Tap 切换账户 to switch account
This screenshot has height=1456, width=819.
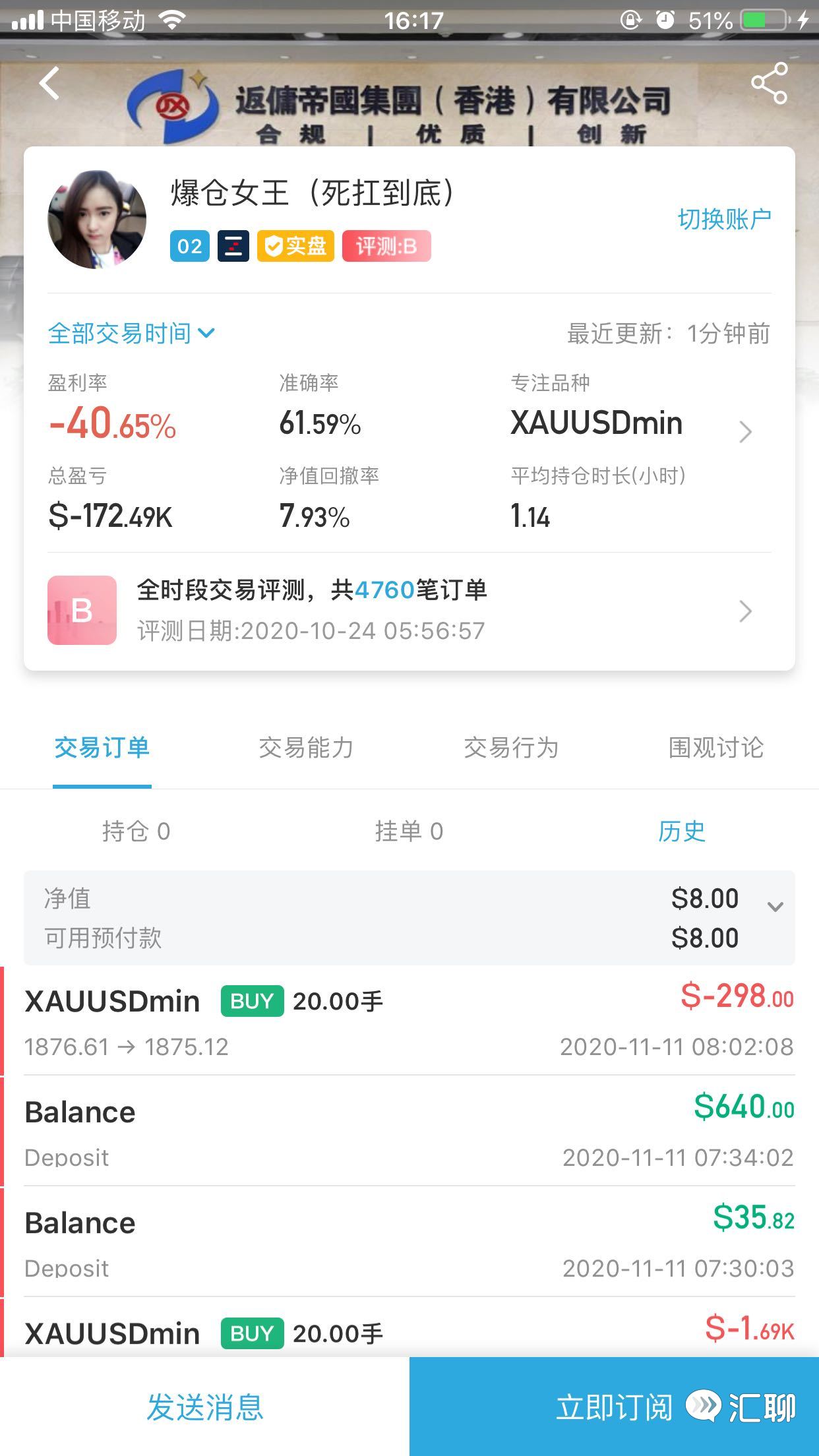[x=724, y=220]
